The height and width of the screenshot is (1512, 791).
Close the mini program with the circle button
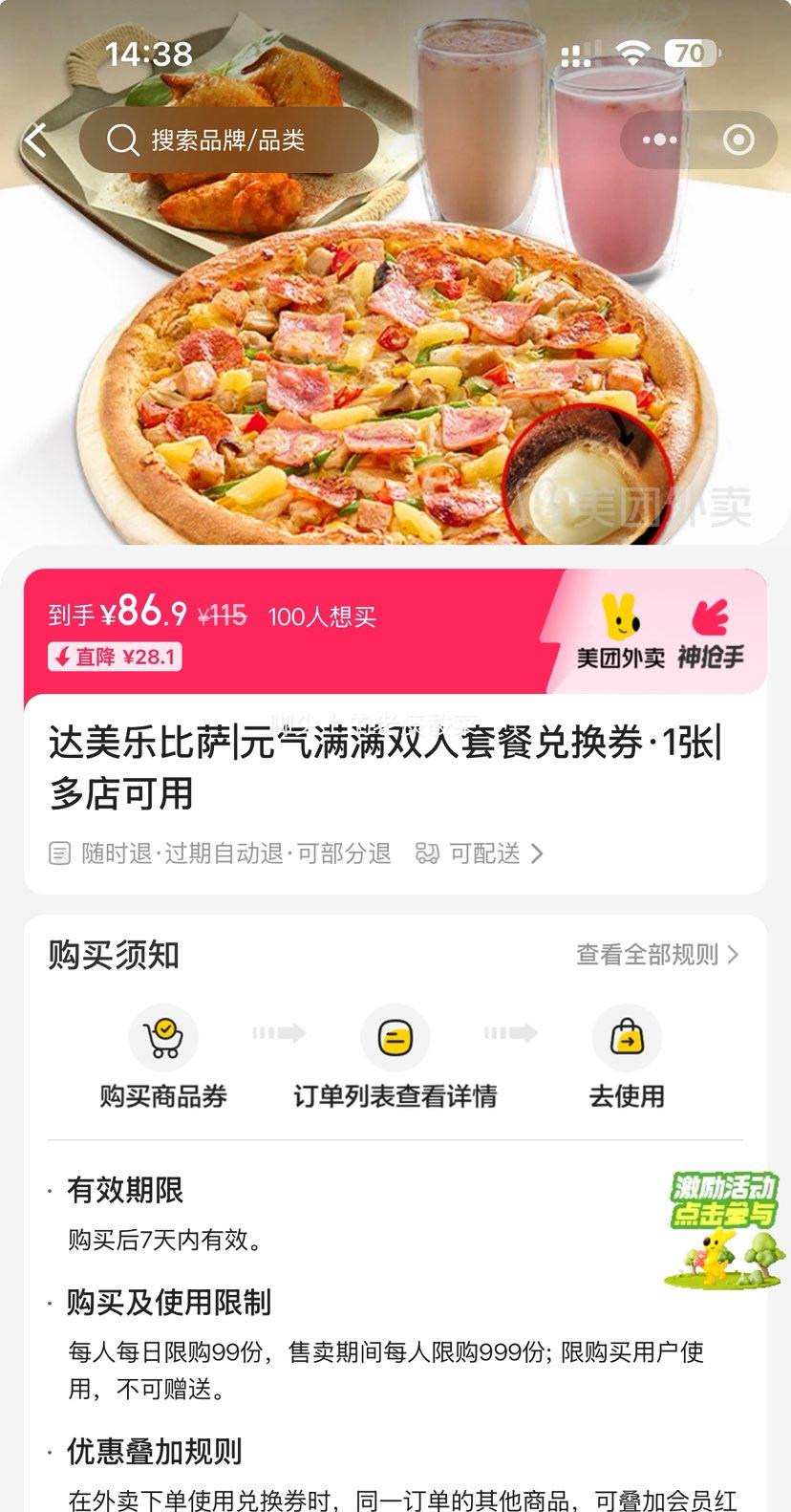(738, 140)
